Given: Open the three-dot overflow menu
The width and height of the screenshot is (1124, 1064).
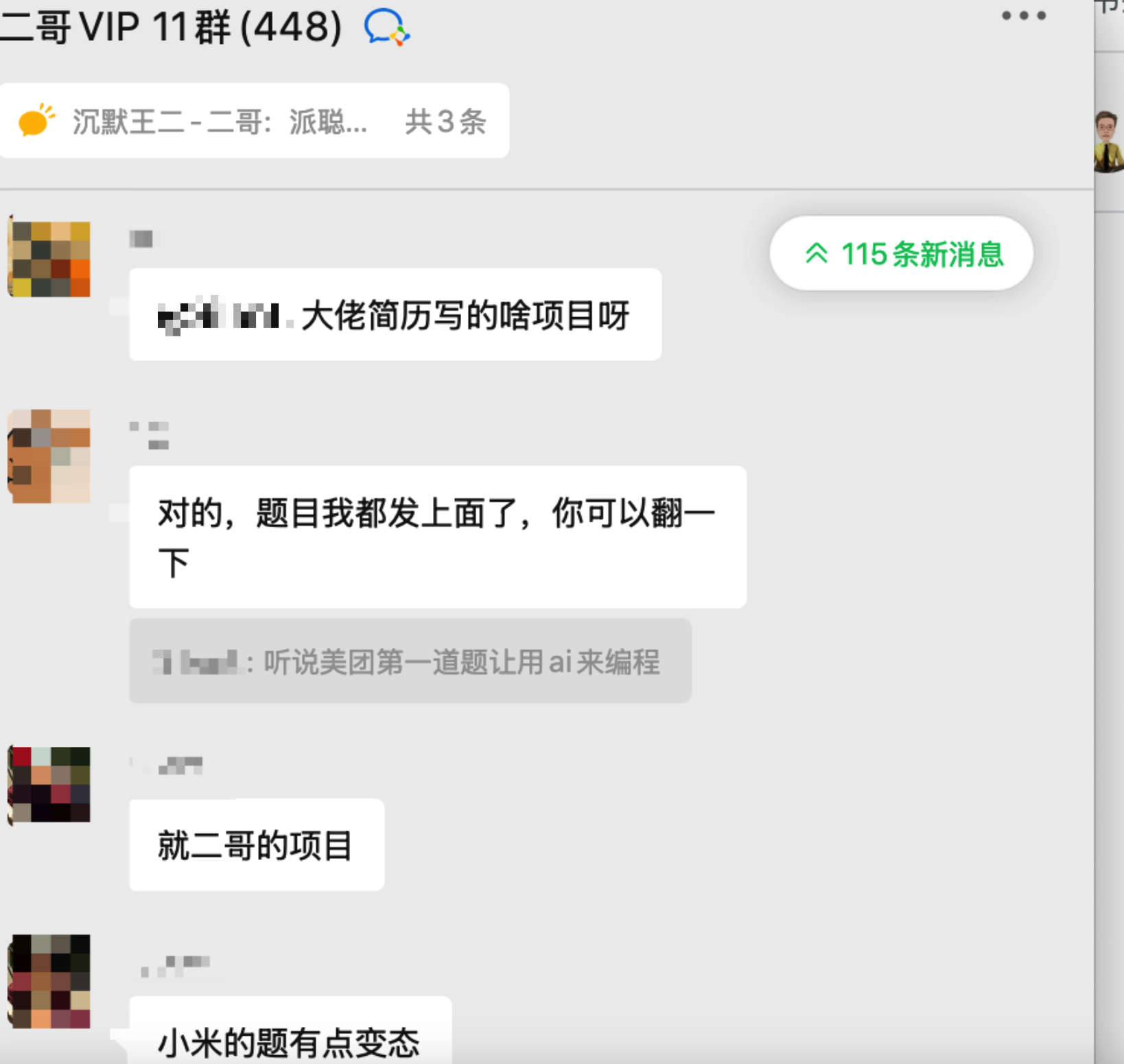Looking at the screenshot, I should coord(1023,16).
